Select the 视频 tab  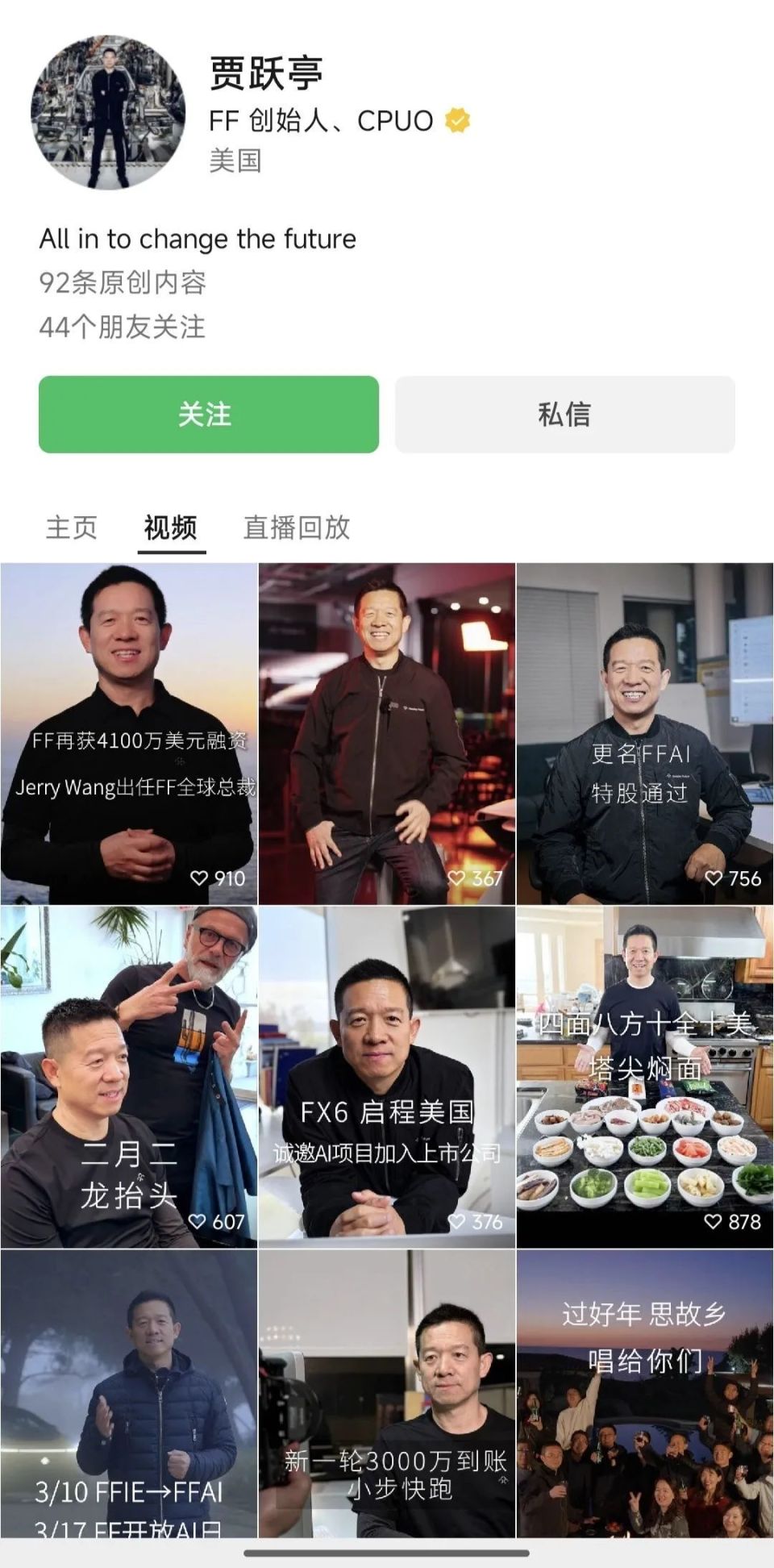pos(171,528)
